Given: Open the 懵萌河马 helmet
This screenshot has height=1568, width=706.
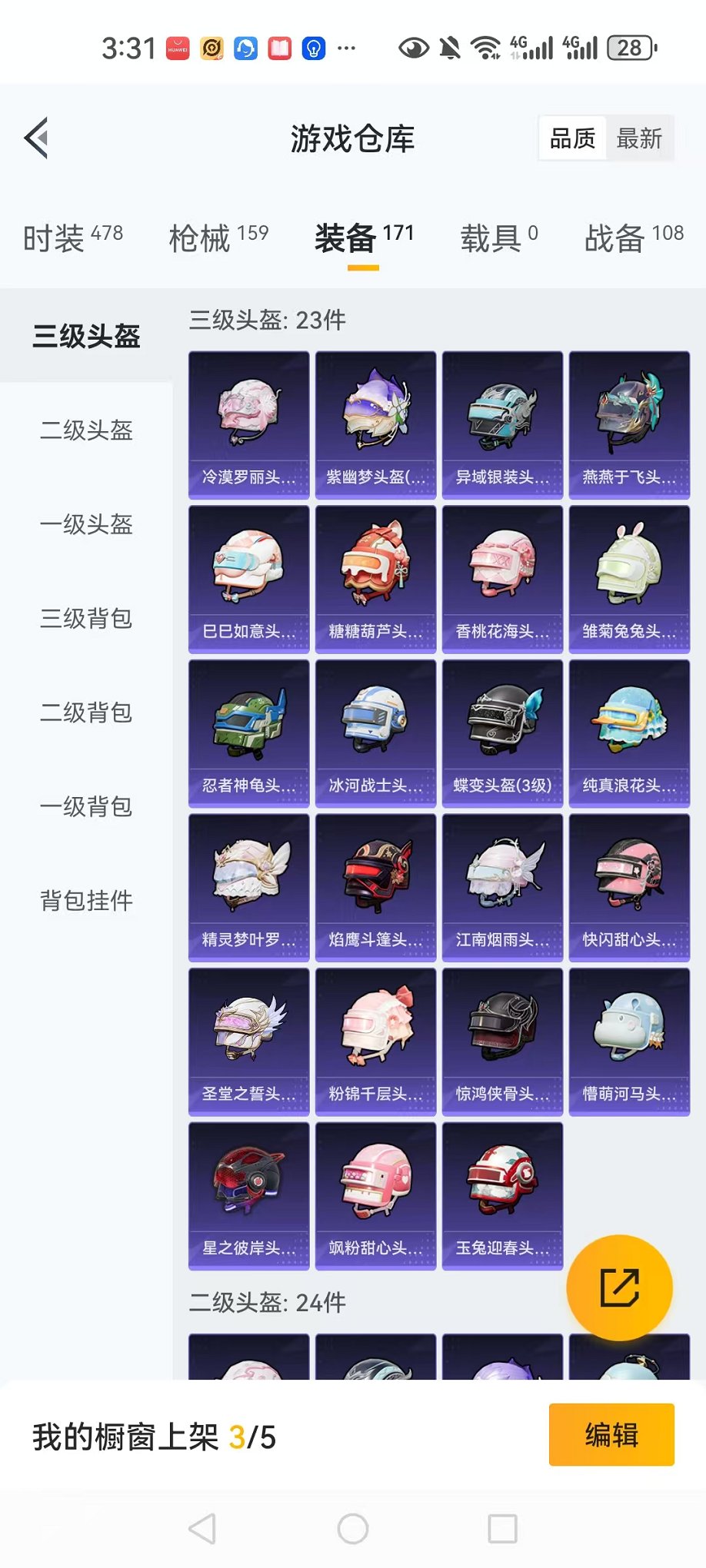Looking at the screenshot, I should [x=629, y=1041].
